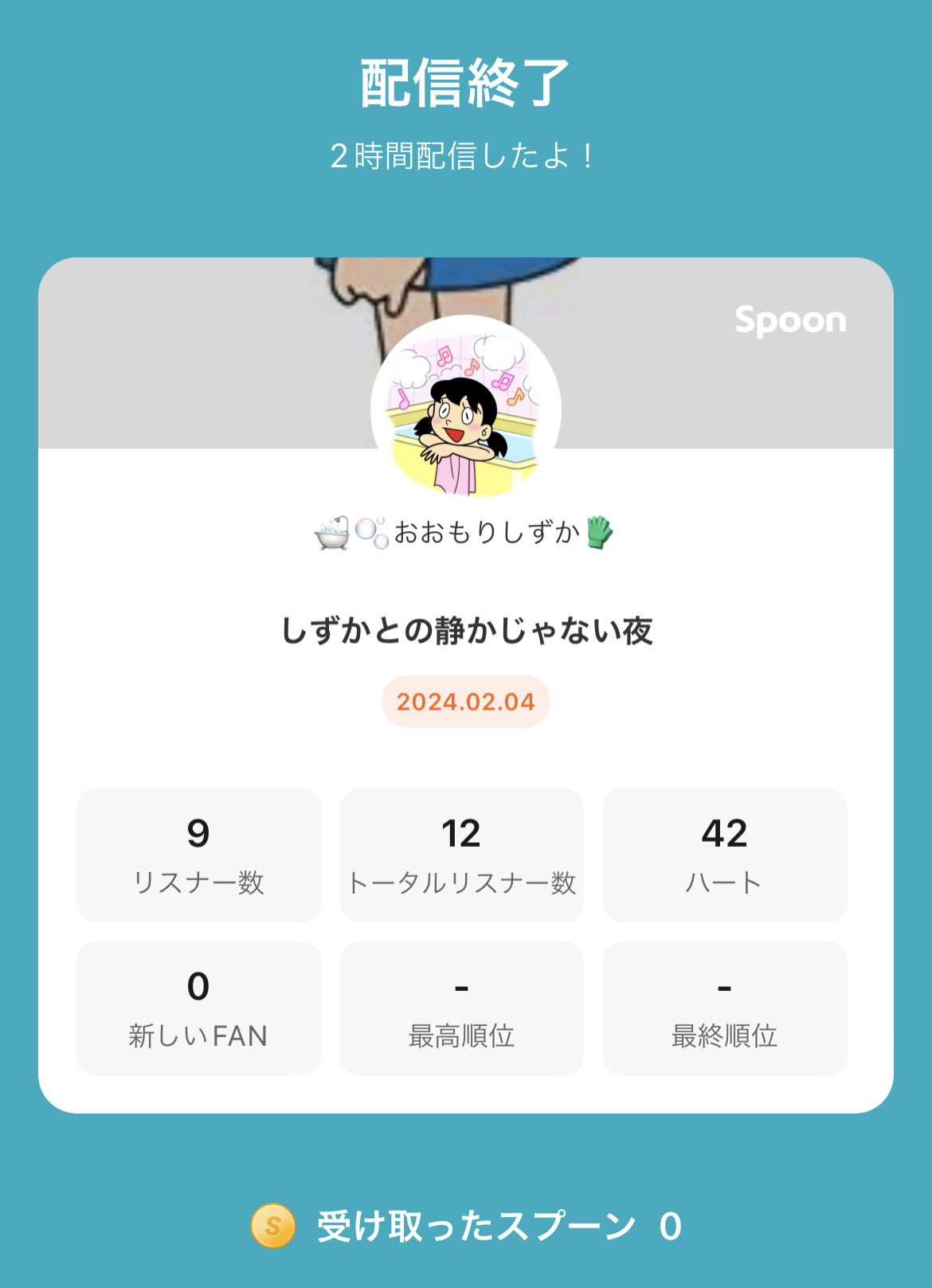Image resolution: width=932 pixels, height=1288 pixels.
Task: Select the broadcast title しずかとの静かじゃない夜
Action: coord(465,629)
